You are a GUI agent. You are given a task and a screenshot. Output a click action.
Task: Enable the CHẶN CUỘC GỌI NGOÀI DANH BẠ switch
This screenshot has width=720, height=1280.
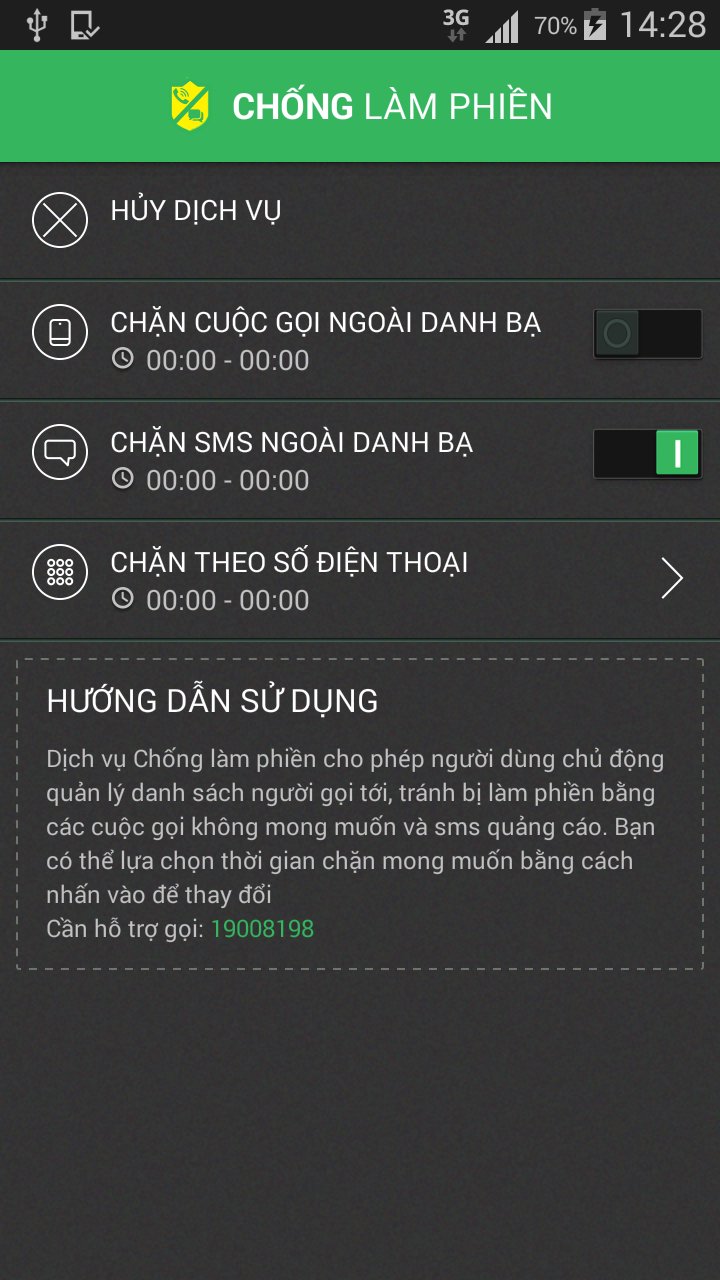point(647,334)
